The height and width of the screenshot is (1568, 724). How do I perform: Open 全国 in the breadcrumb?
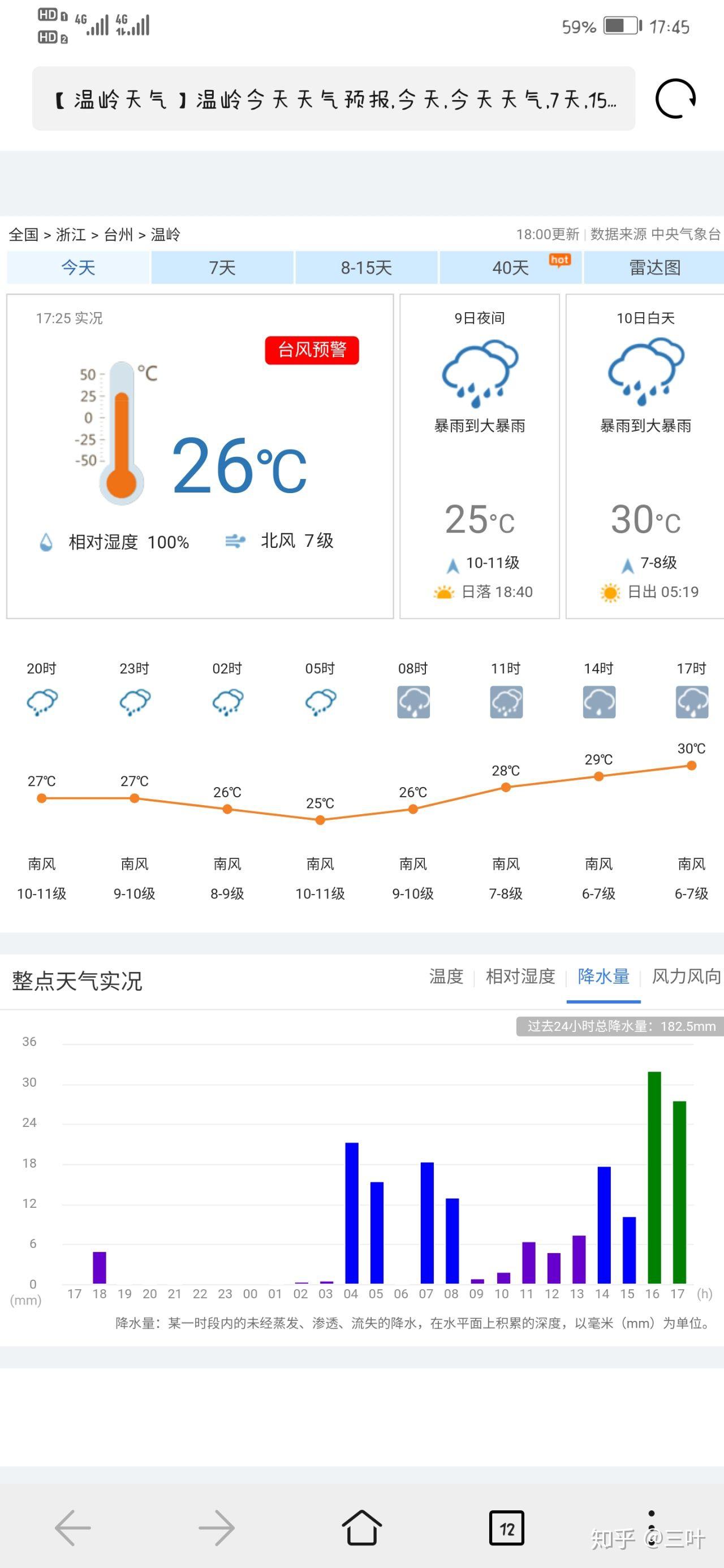[x=23, y=234]
